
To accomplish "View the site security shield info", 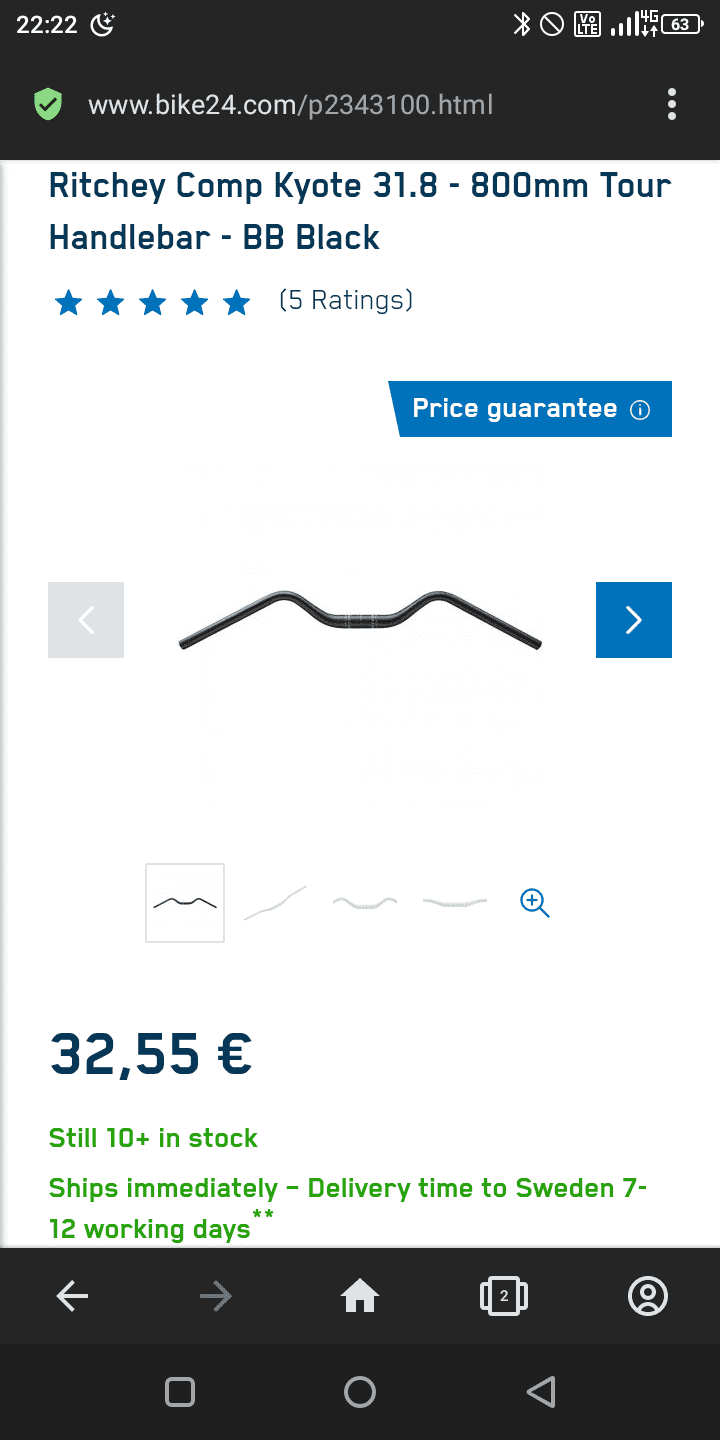I will coord(48,104).
